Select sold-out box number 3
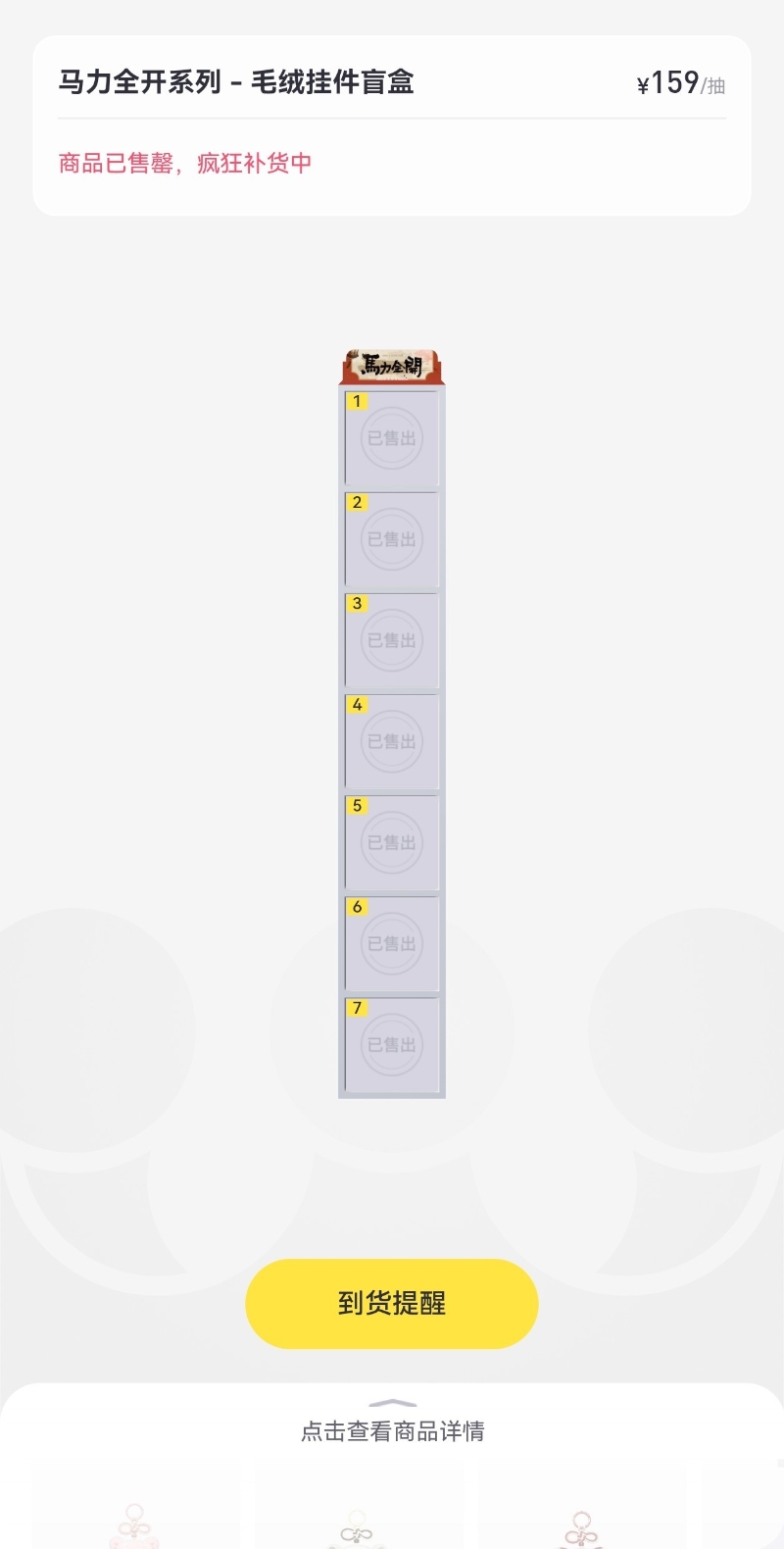 tap(392, 640)
